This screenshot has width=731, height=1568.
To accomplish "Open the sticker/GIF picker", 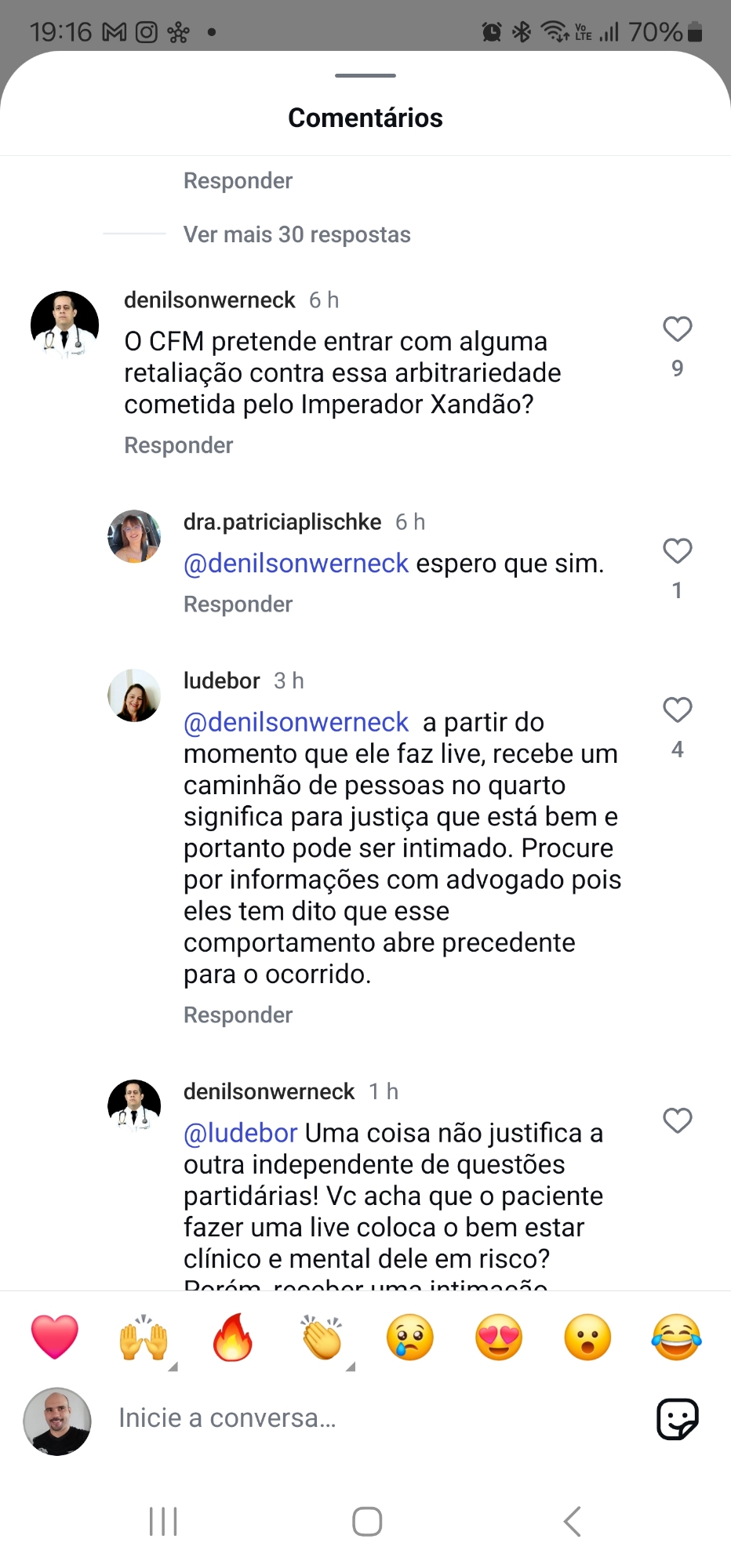I will tap(677, 1418).
